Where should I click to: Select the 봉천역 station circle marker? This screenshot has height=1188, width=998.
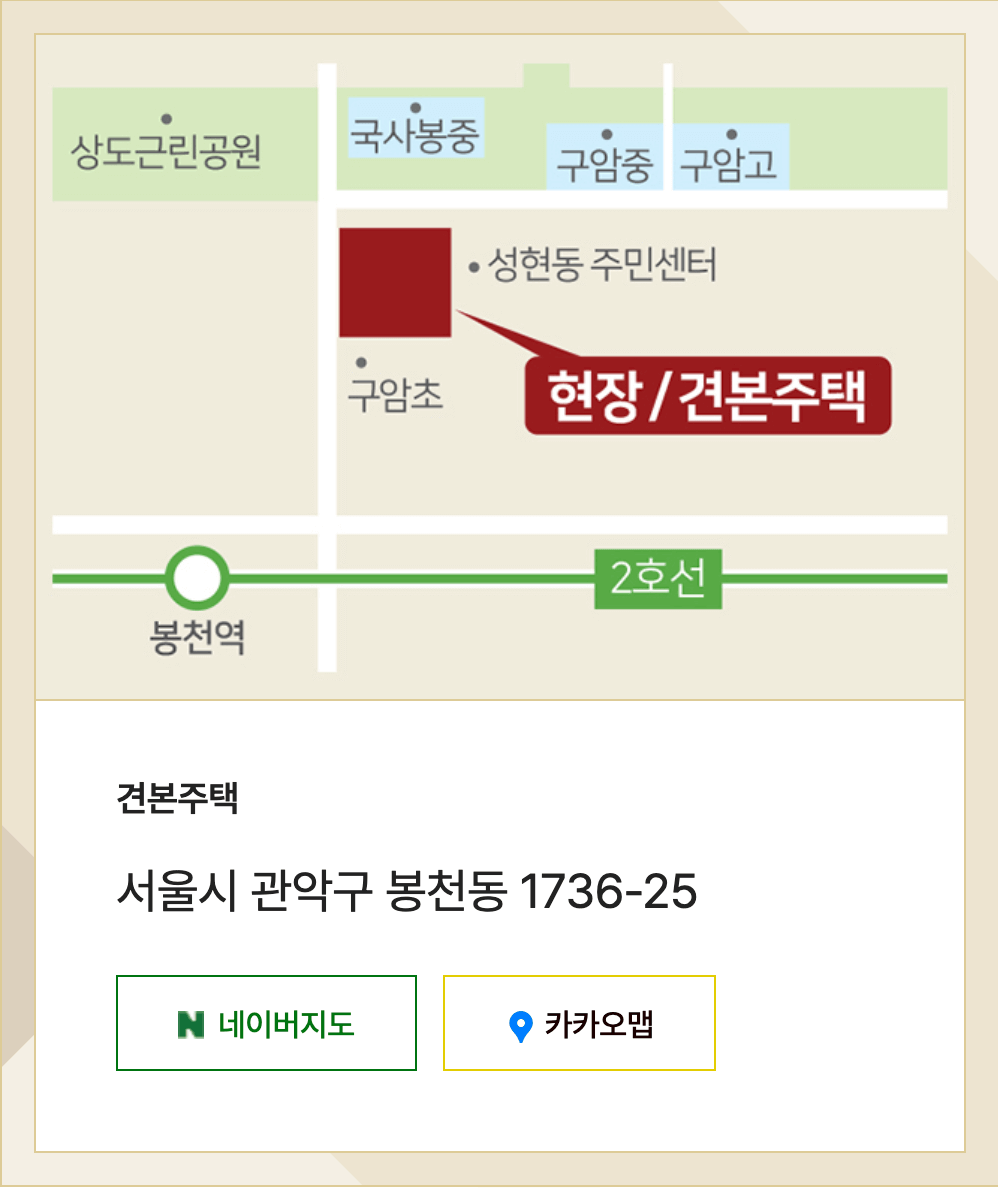(x=197, y=576)
